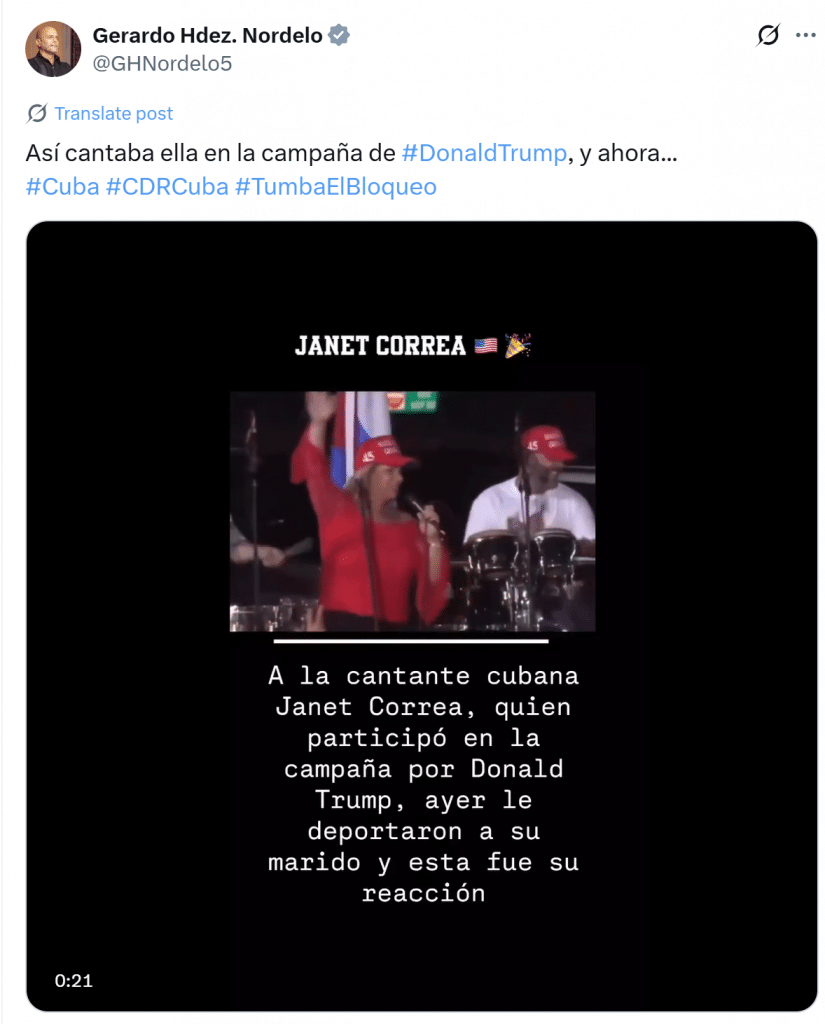Play the Janet Correa video
The image size is (825, 1024).
pyautogui.click(x=421, y=615)
